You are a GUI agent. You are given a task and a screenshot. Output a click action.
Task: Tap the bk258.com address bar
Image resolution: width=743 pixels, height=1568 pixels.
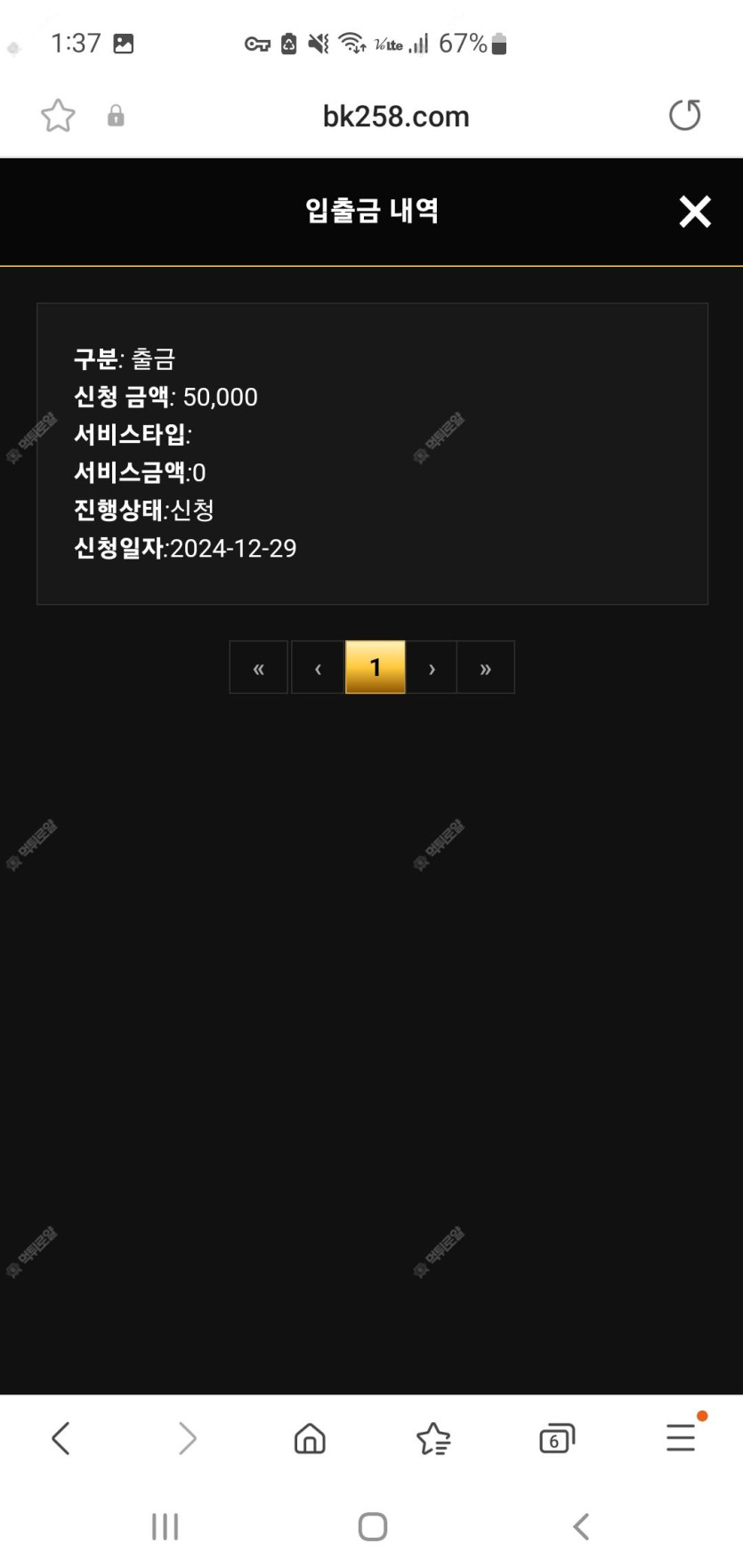click(395, 117)
